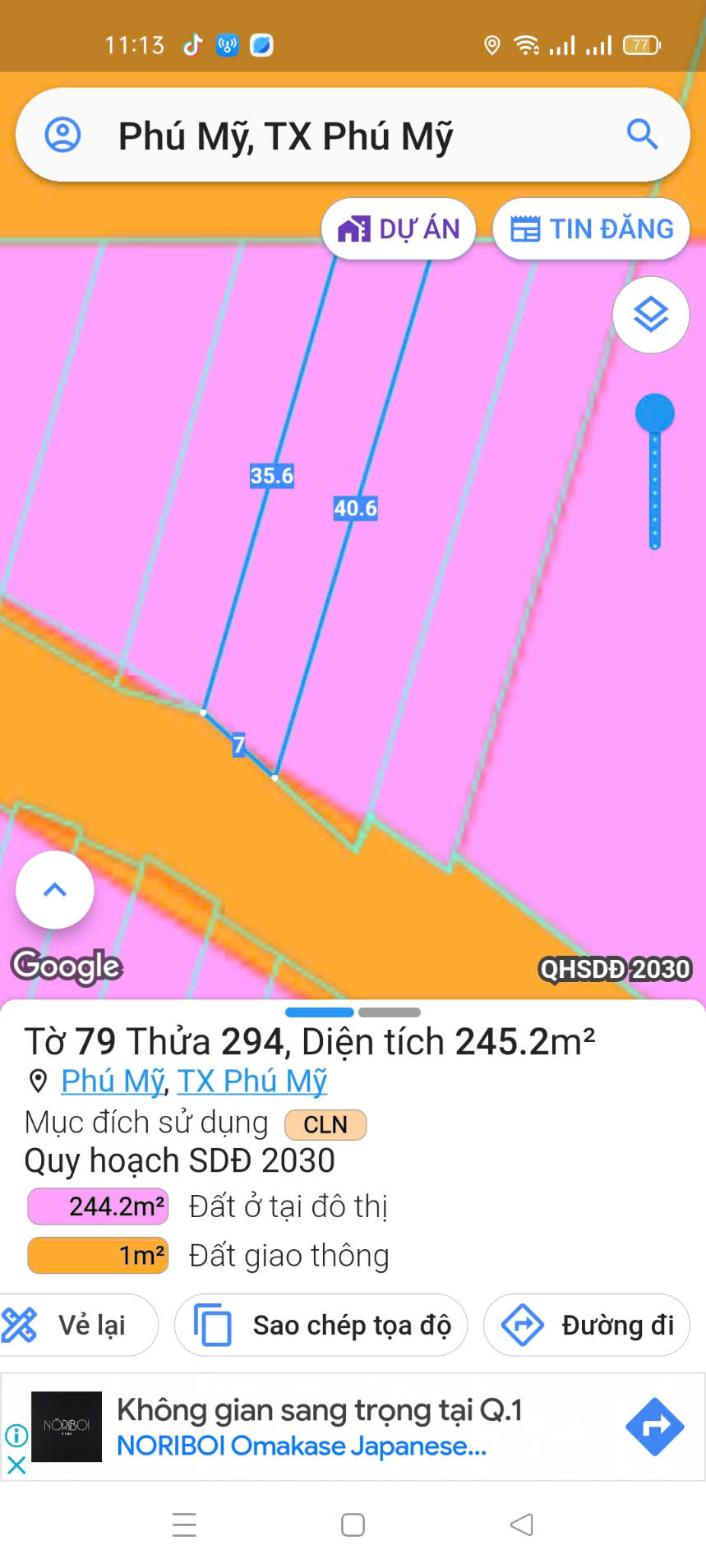Tap the ad's blue directions arrow
Screen dimensions: 706x1568
654,1427
